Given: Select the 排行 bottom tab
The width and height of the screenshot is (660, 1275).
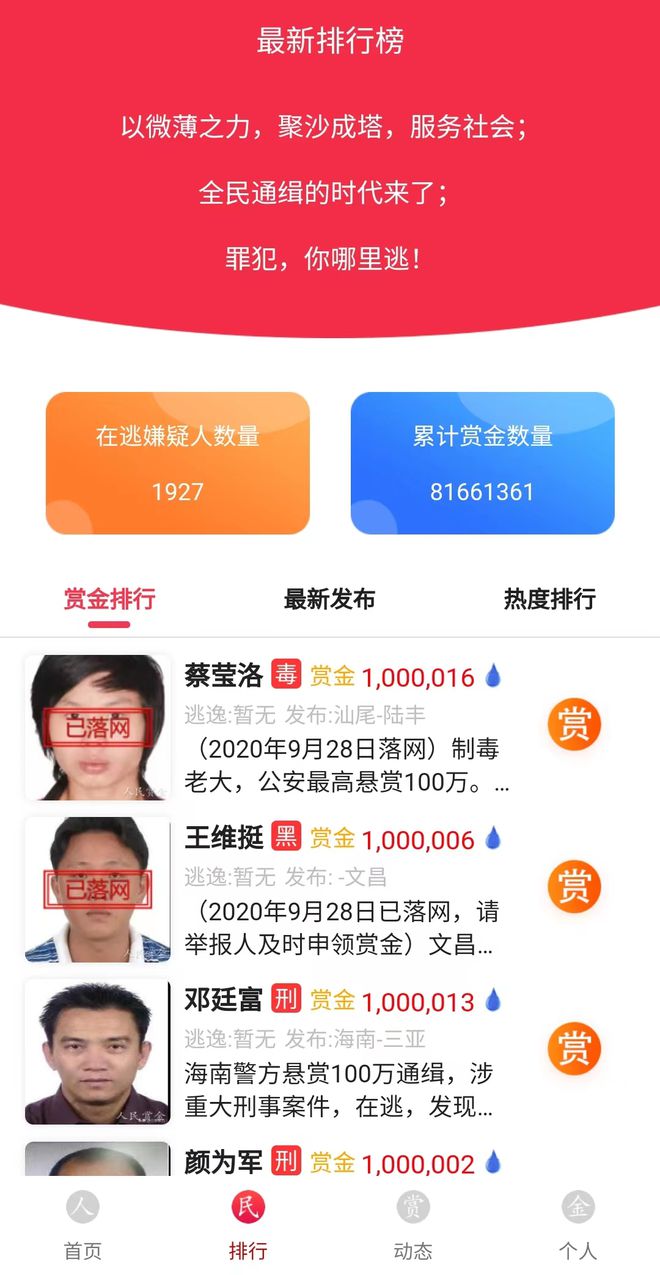Looking at the screenshot, I should [248, 1226].
